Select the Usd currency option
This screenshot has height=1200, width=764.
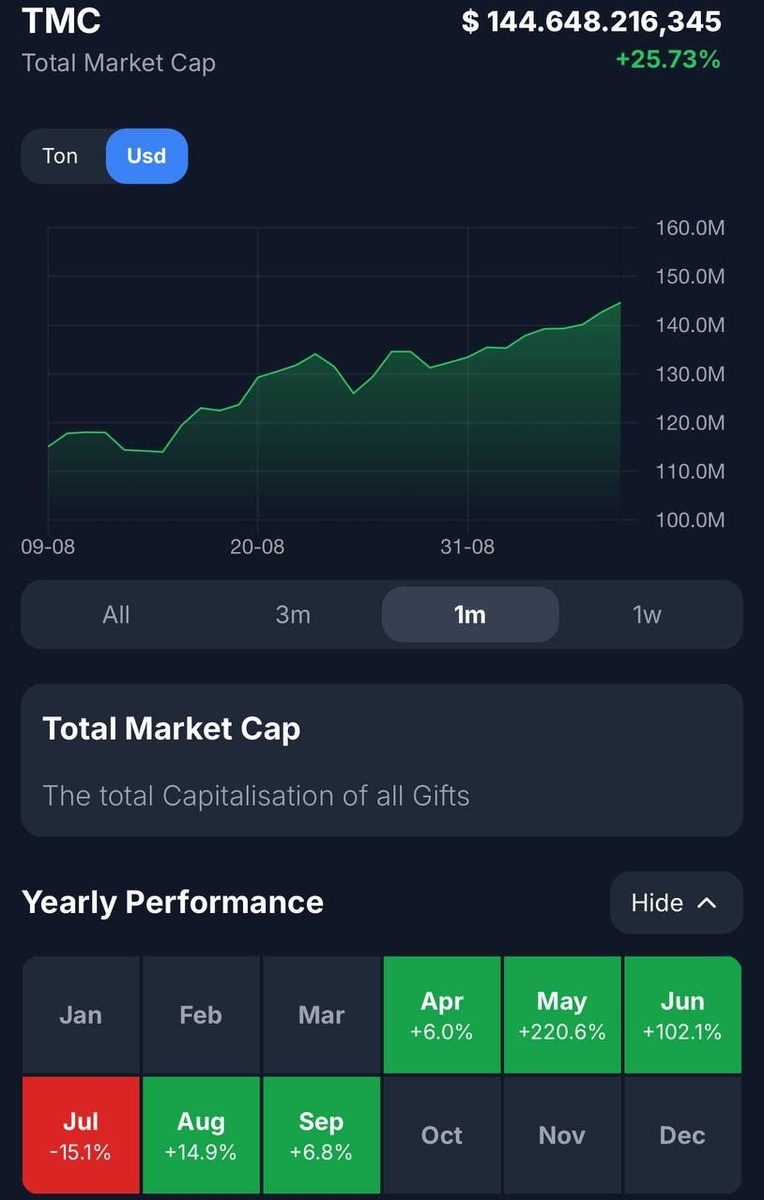146,156
